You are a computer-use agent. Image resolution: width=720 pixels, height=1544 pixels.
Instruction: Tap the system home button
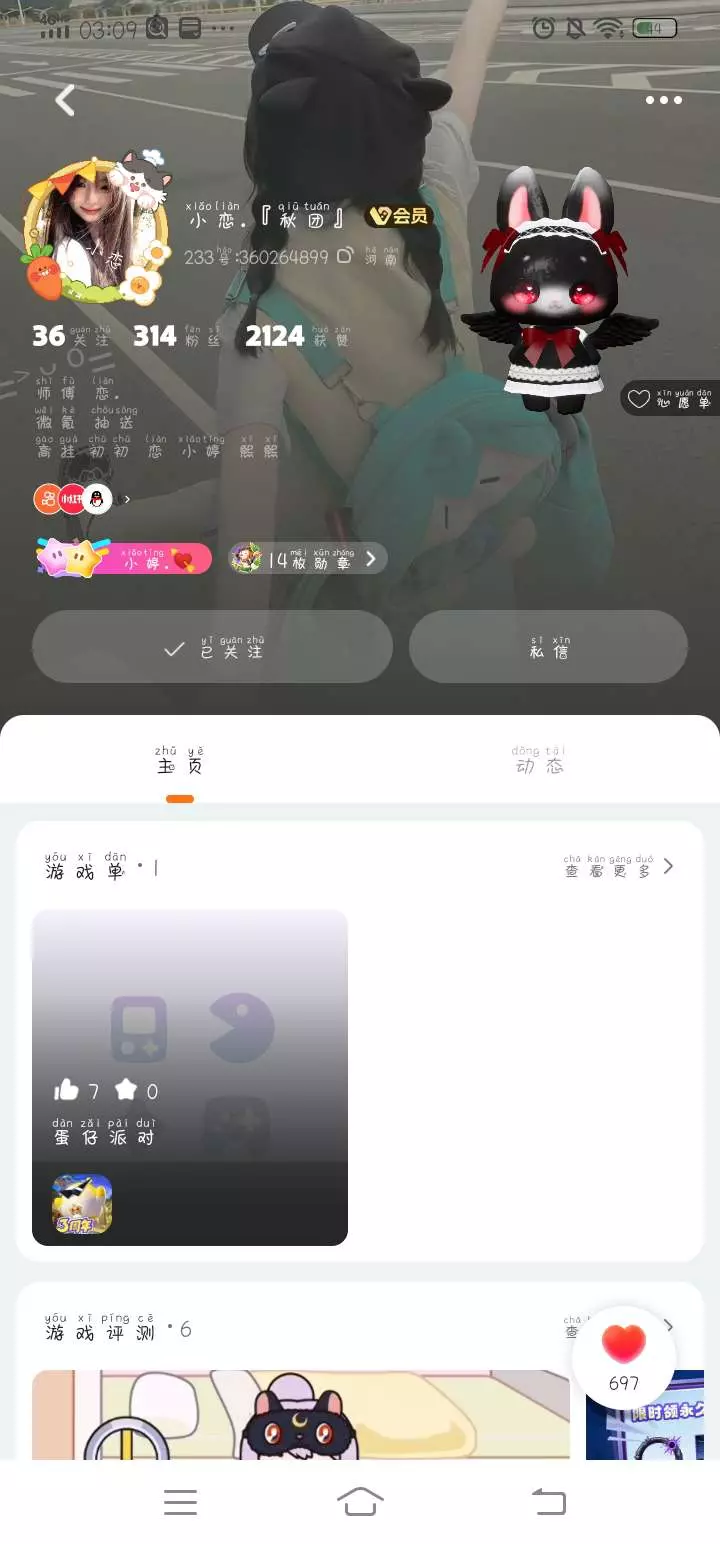pos(360,1501)
